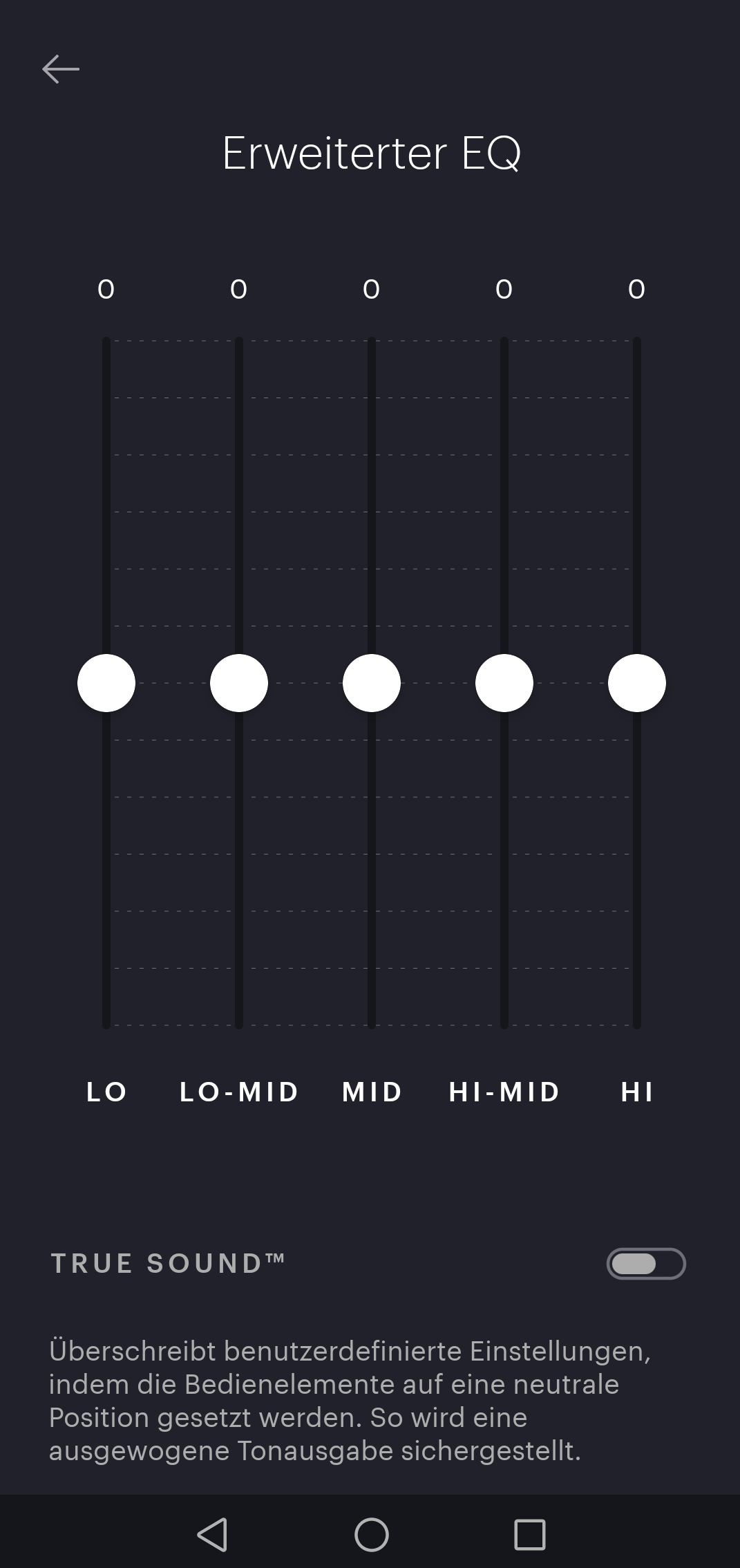740x1568 pixels.
Task: Toggle the True Sound switch
Action: coord(646,1264)
